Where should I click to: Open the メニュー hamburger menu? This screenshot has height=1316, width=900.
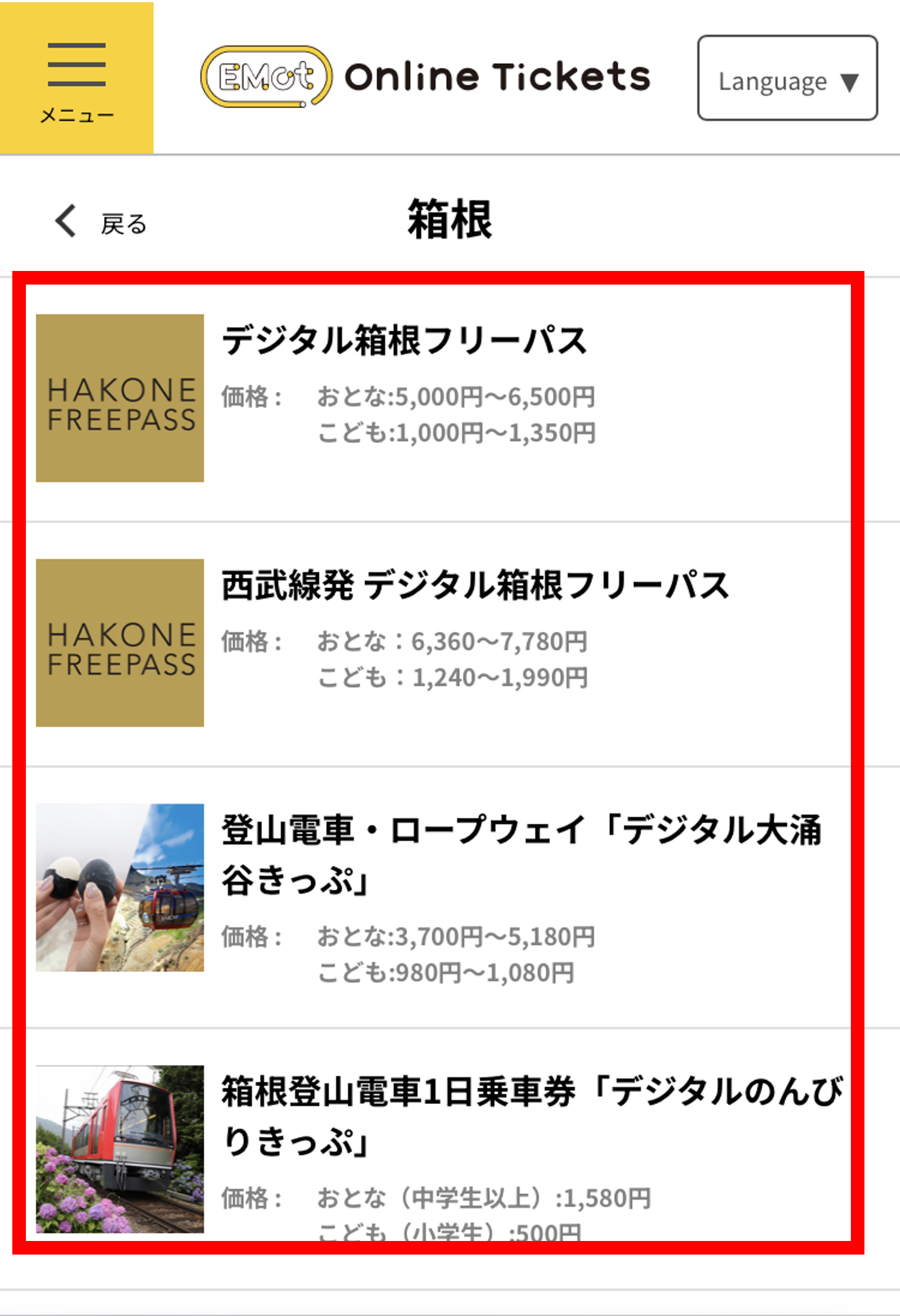click(x=76, y=78)
